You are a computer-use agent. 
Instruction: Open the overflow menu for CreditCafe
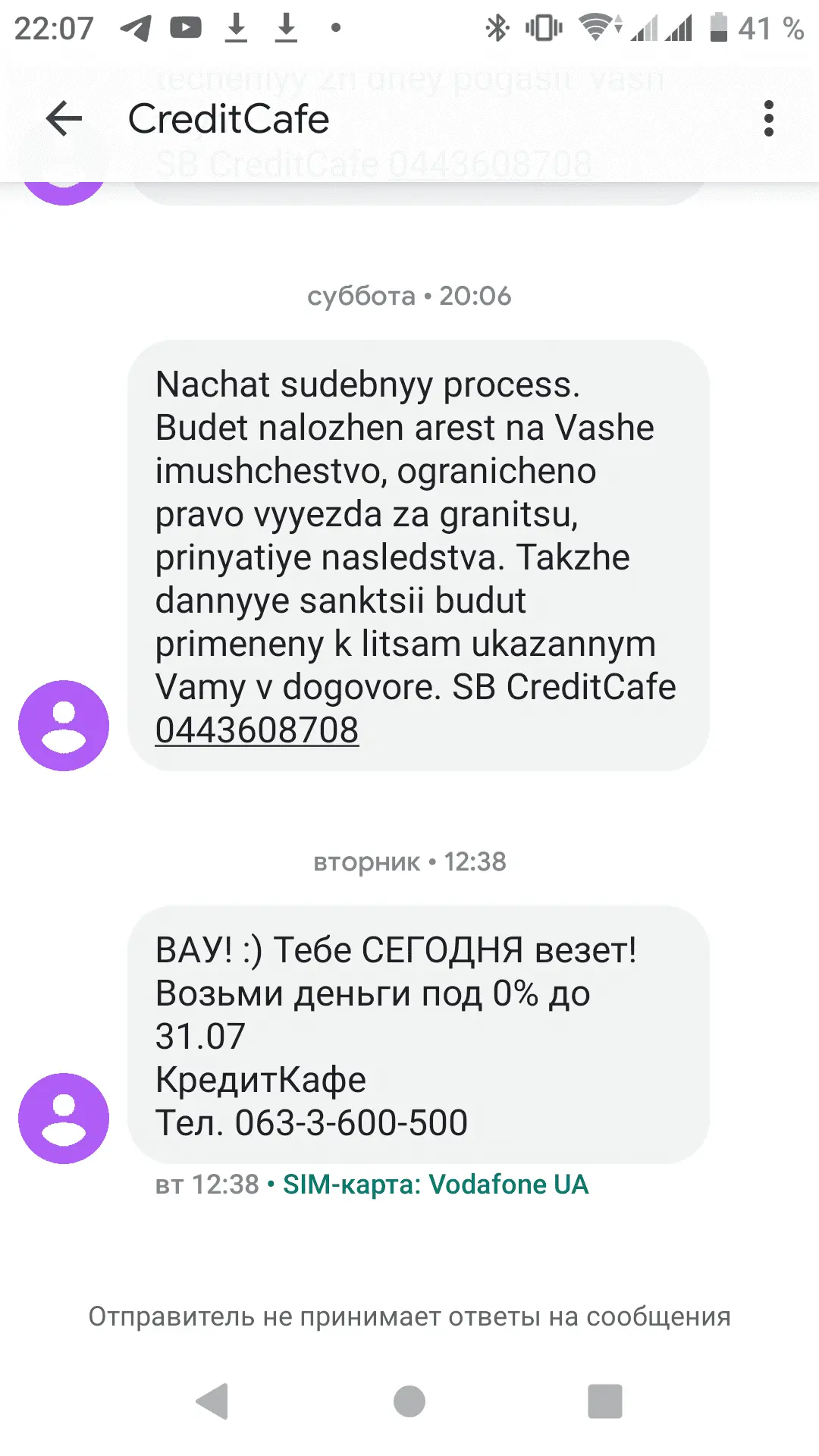click(x=768, y=119)
